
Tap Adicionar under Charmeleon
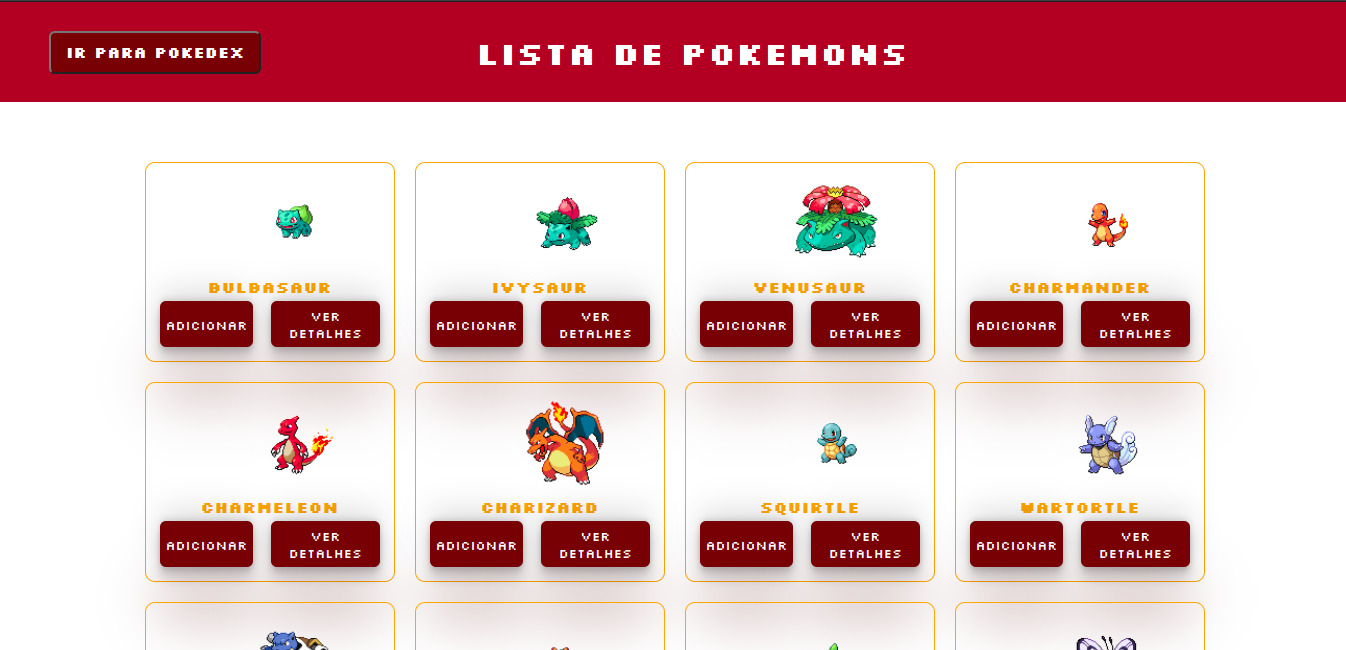click(206, 544)
